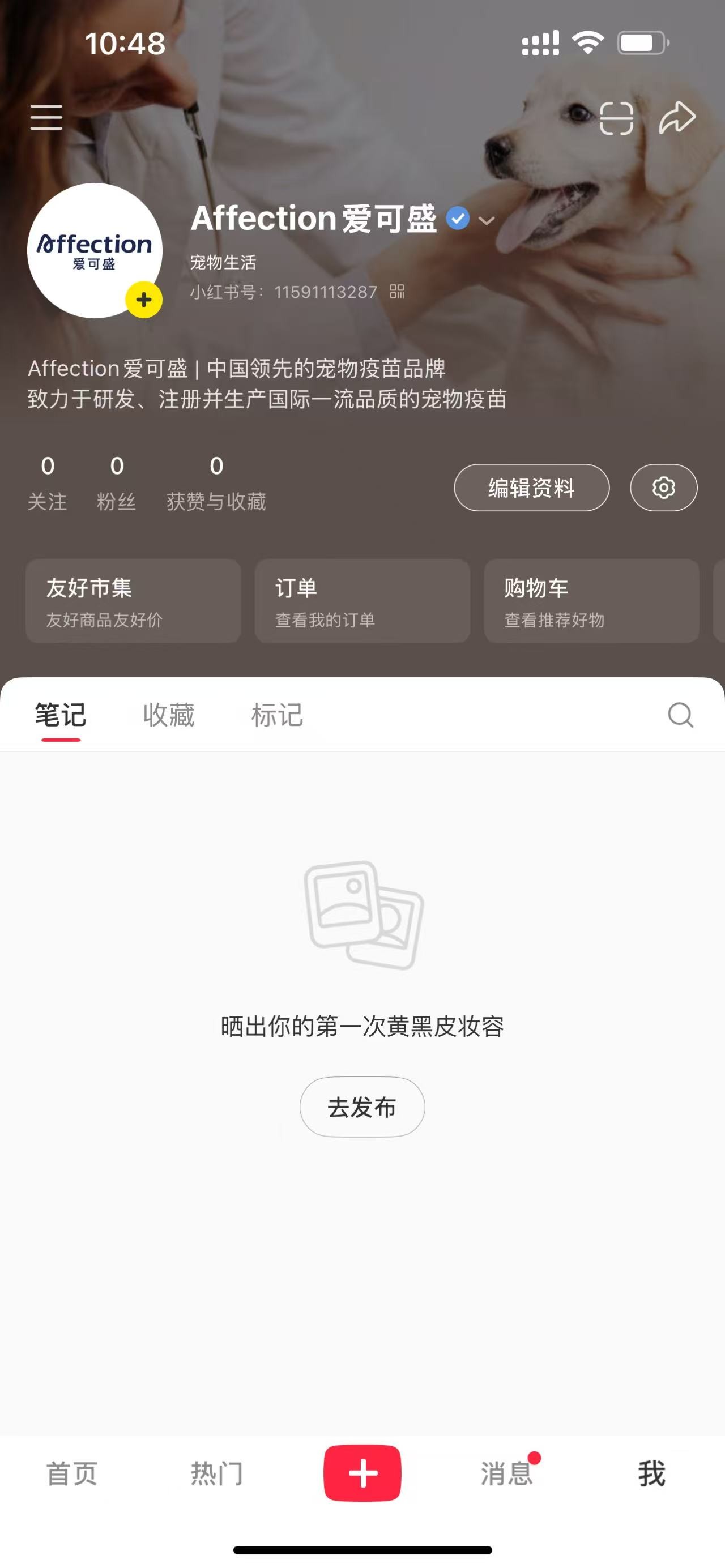Open 订单 to view my orders

(x=362, y=601)
